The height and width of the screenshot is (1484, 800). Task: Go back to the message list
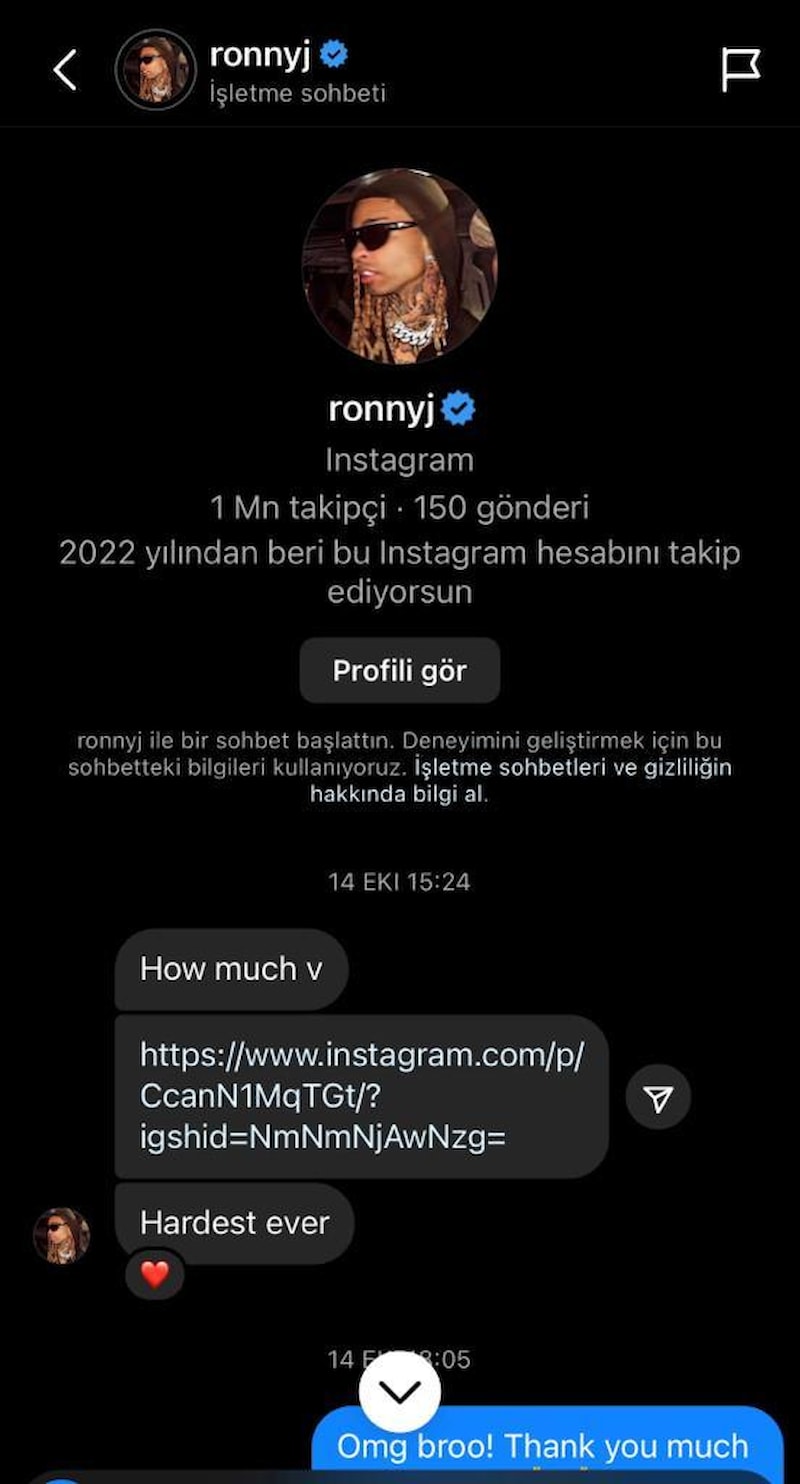(x=65, y=71)
